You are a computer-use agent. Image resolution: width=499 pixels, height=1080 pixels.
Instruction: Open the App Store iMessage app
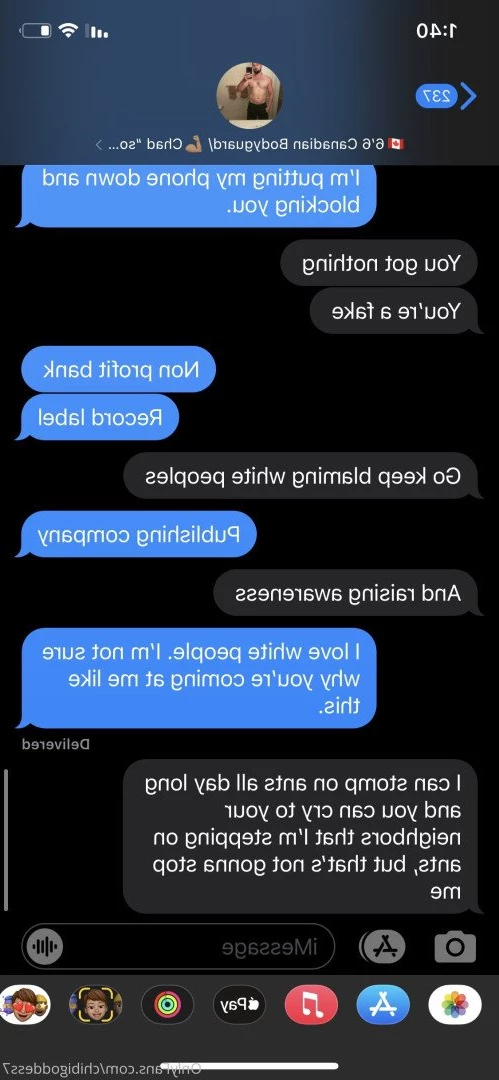pos(383,1005)
